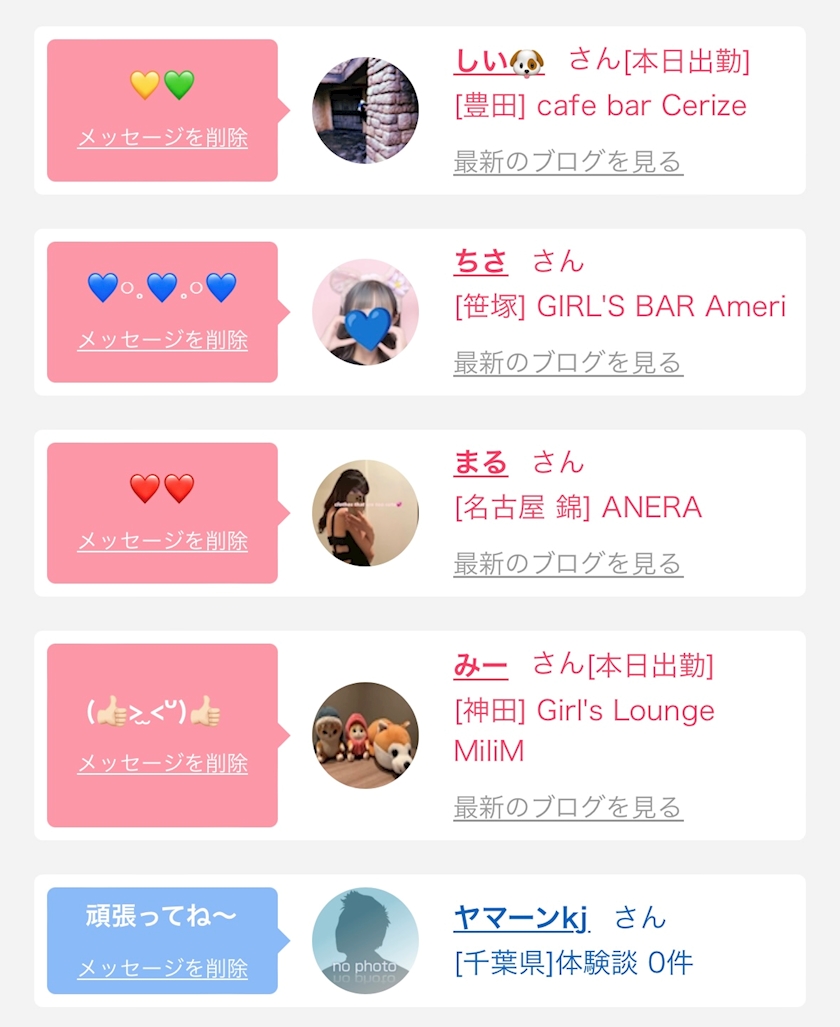View latest blog of みー

pyautogui.click(x=567, y=807)
